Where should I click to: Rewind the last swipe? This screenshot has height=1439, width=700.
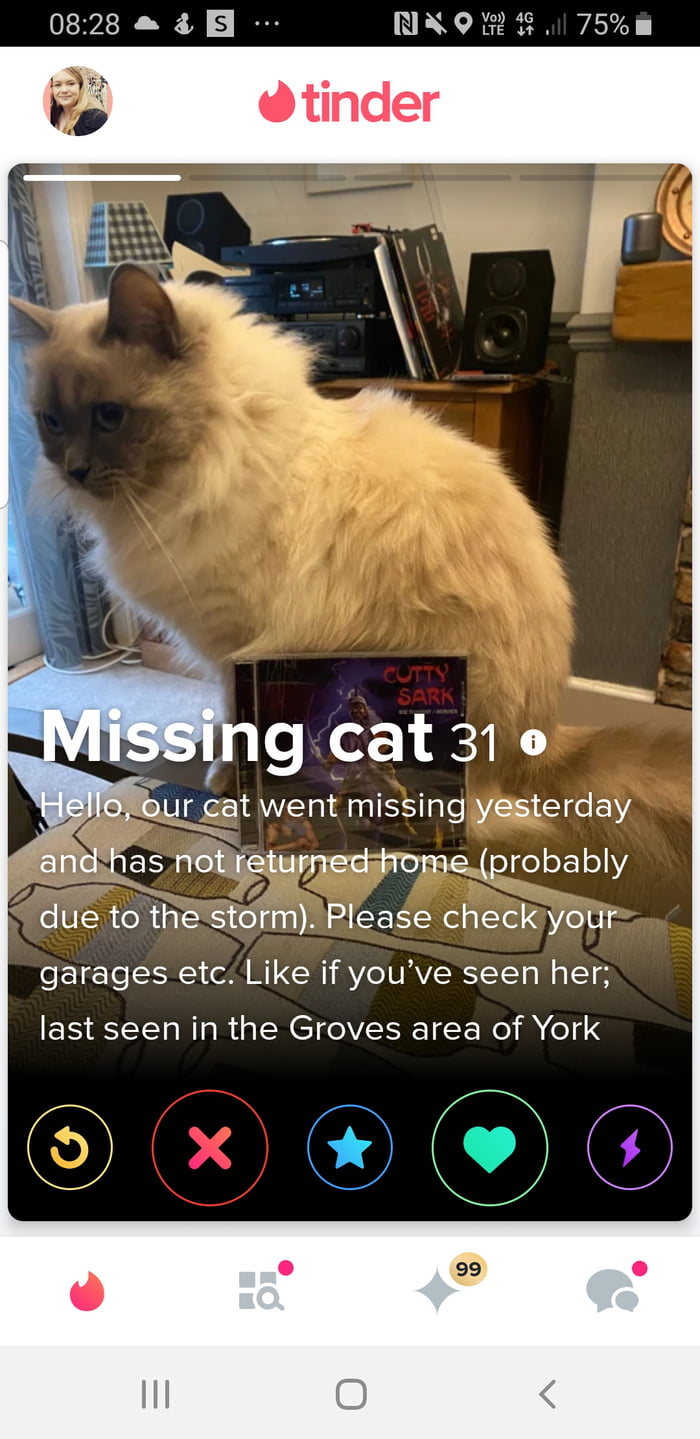click(70, 1147)
